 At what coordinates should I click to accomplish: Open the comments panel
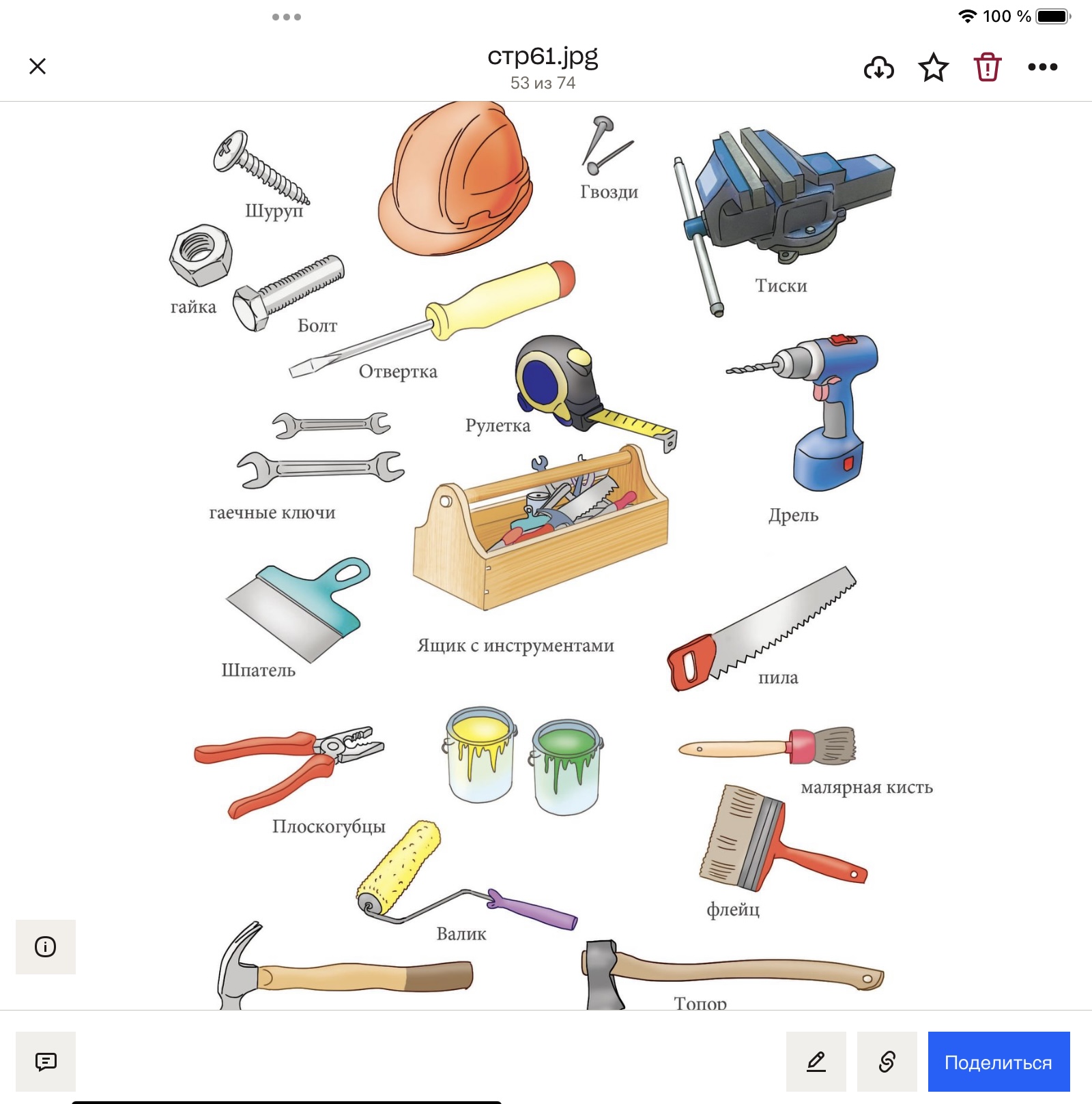tap(46, 1062)
